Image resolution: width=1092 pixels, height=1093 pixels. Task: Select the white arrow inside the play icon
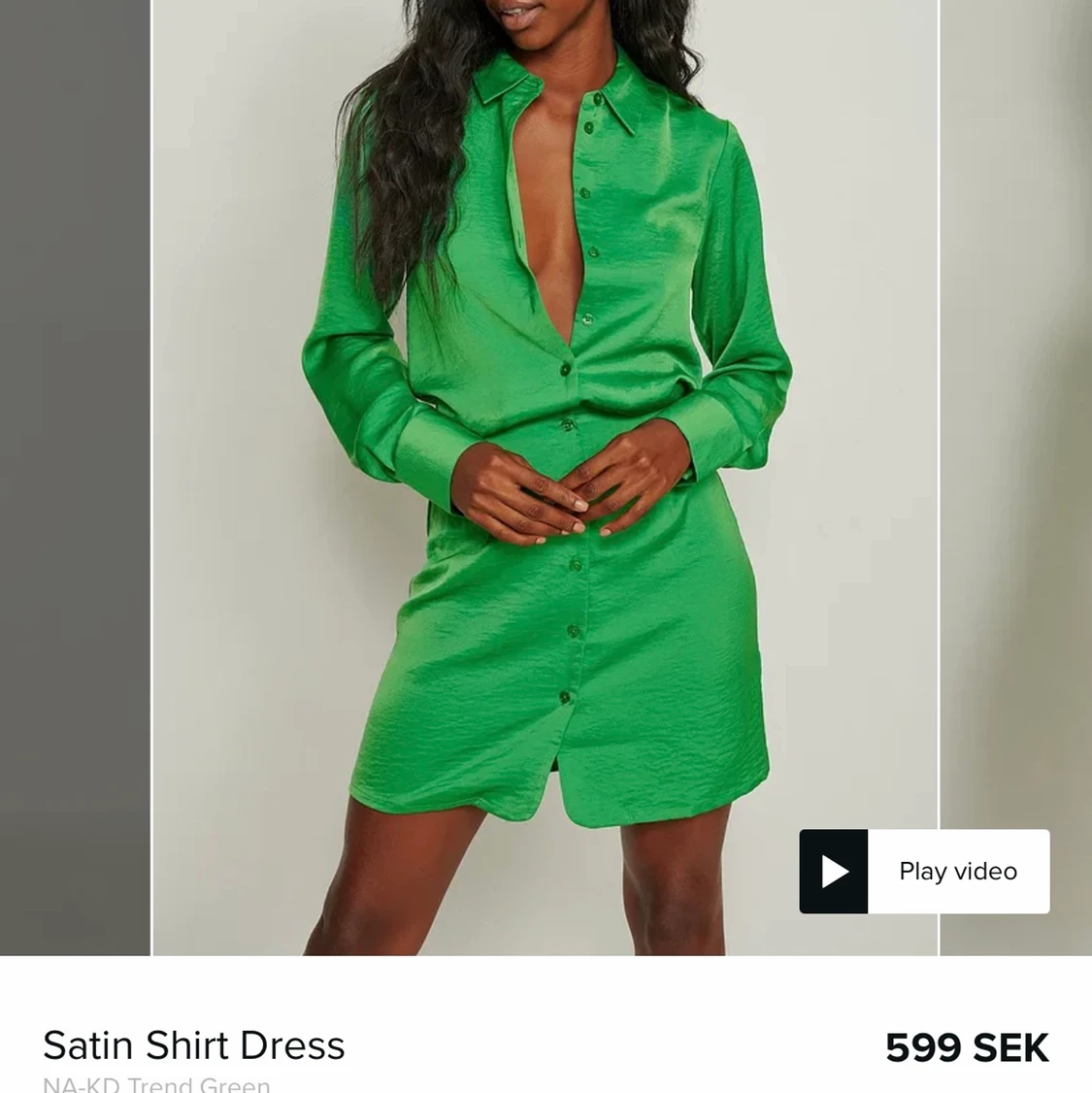coord(833,871)
